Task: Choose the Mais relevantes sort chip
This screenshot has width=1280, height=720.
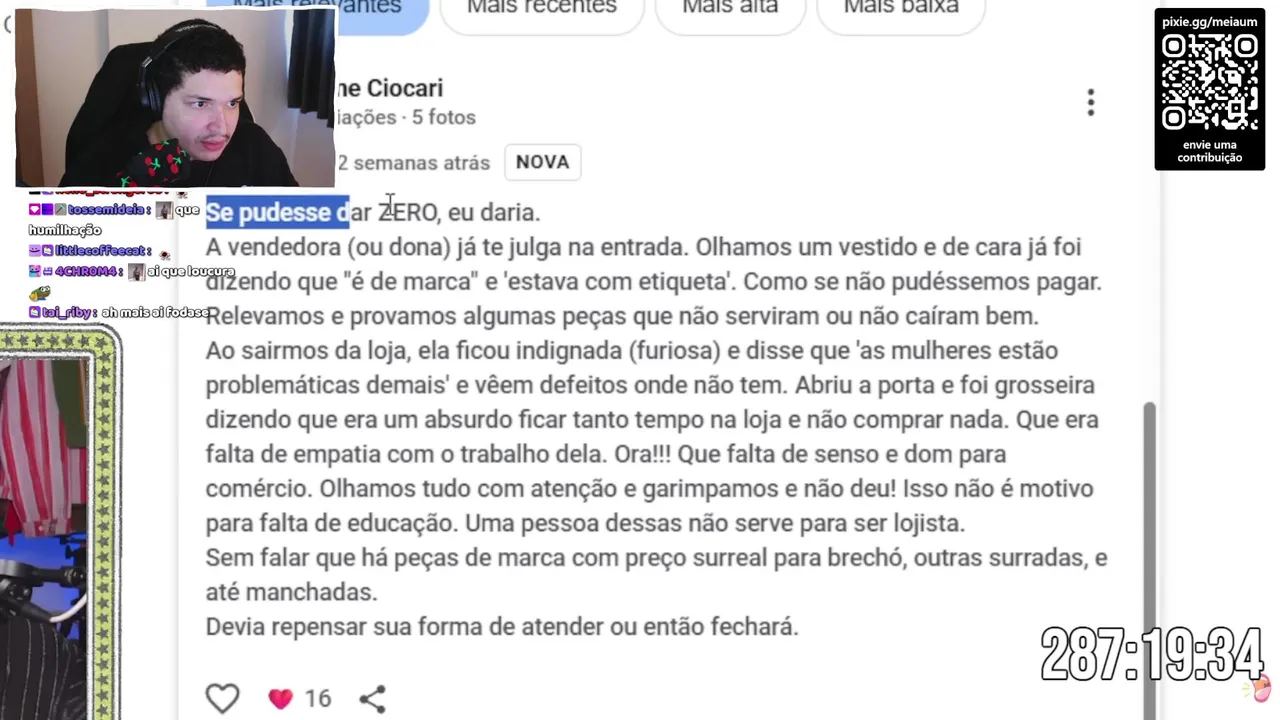Action: click(x=380, y=10)
